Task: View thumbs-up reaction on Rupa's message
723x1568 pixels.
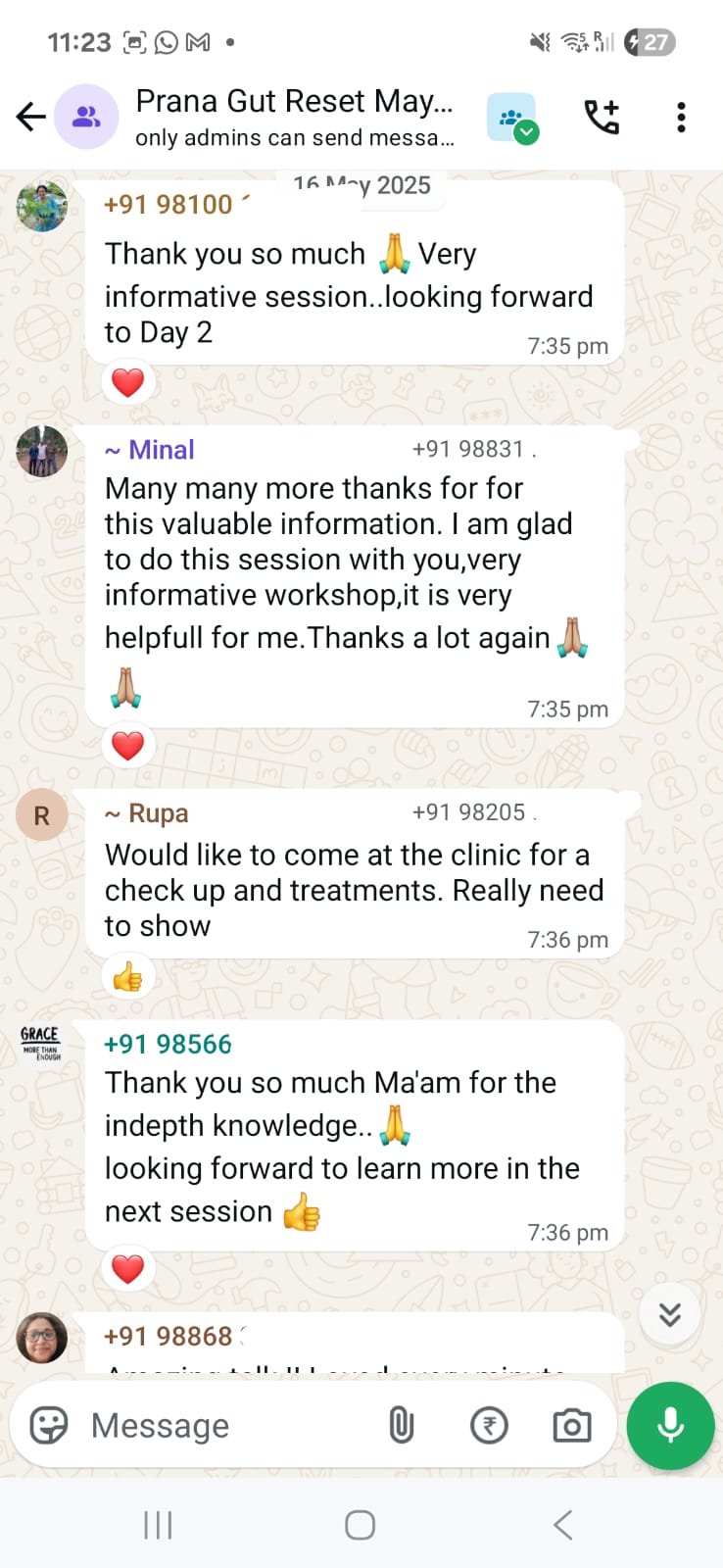Action: tap(128, 977)
